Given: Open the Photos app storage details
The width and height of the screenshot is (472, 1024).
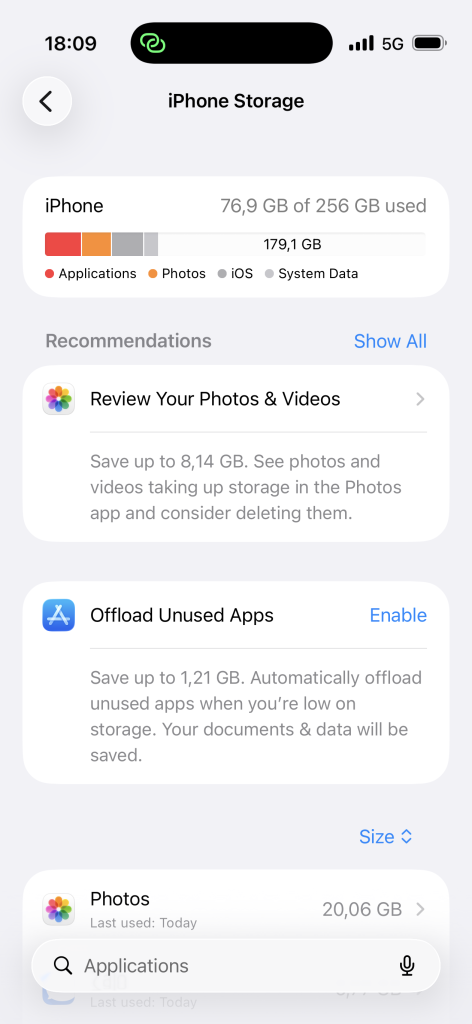Looking at the screenshot, I should [x=236, y=908].
